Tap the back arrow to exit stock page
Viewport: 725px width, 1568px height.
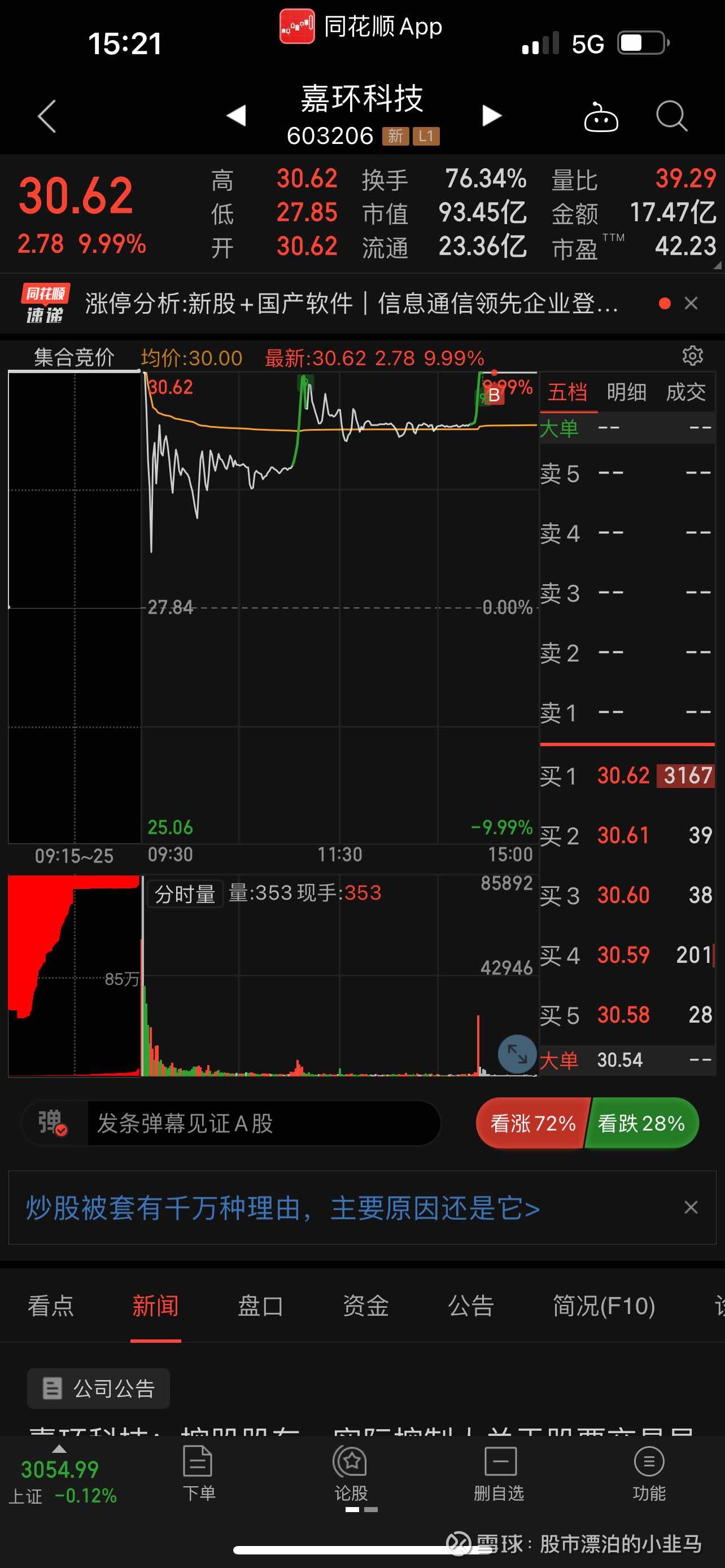(x=46, y=116)
